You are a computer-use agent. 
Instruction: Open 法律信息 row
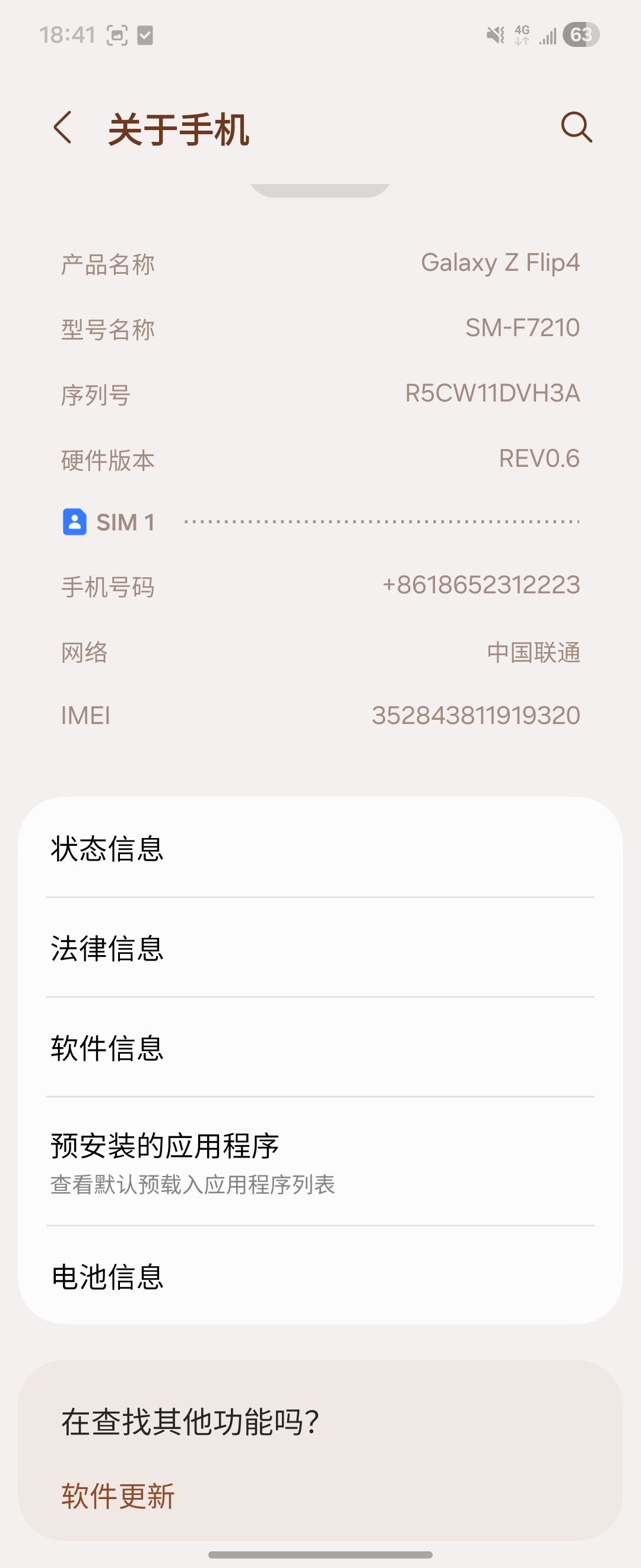click(x=320, y=948)
